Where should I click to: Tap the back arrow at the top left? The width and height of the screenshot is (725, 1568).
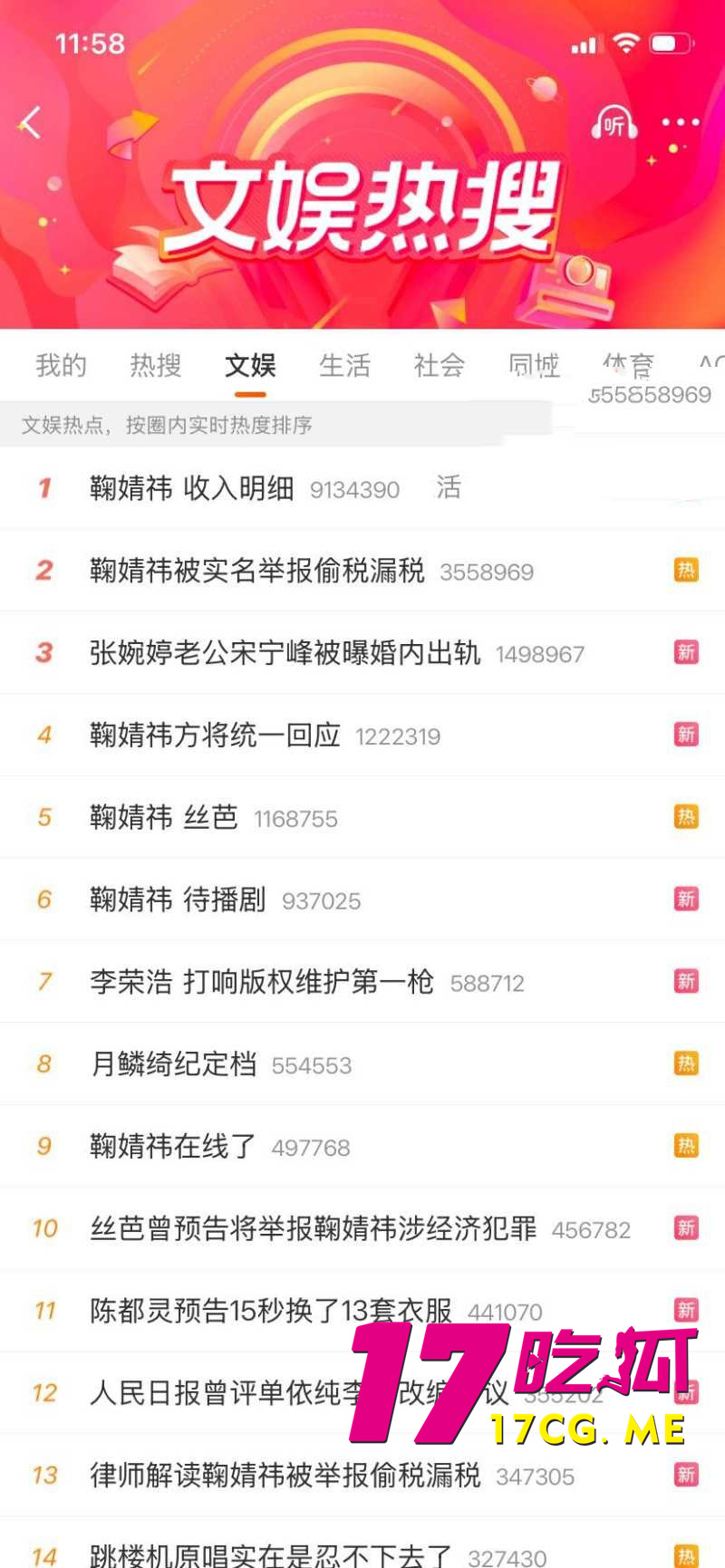pos(30,122)
